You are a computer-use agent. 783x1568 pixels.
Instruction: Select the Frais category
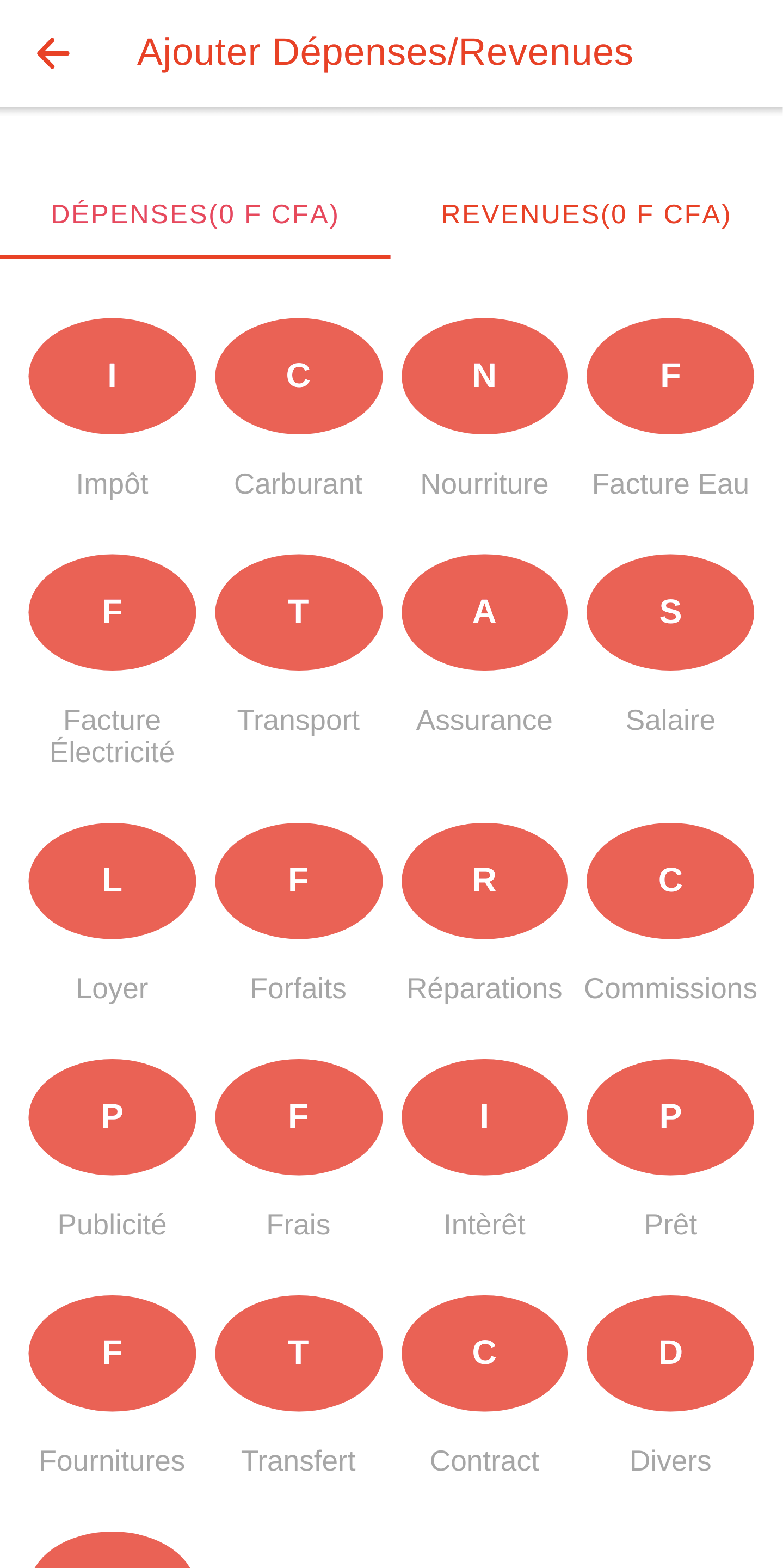pos(299,1117)
